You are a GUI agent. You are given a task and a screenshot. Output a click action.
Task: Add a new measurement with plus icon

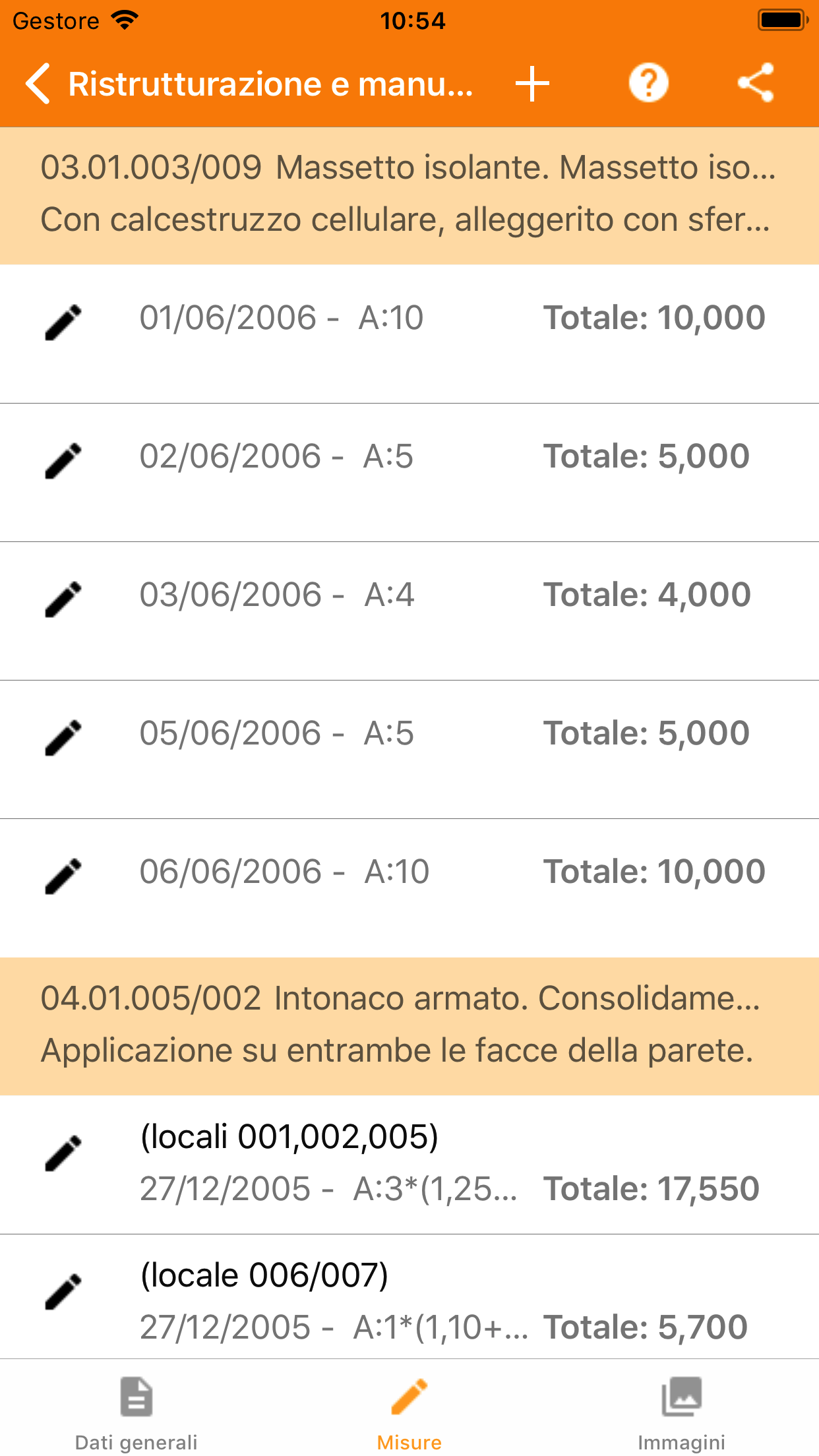[532, 84]
